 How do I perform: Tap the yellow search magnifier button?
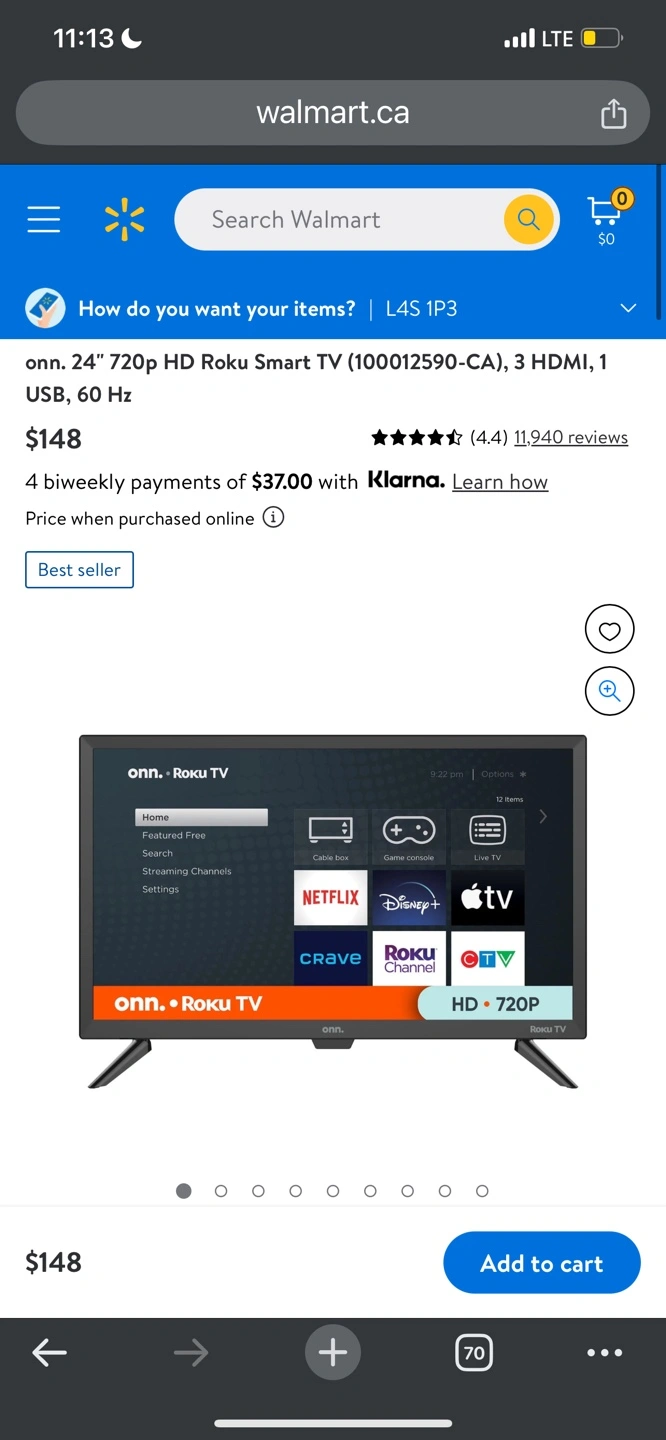(528, 220)
